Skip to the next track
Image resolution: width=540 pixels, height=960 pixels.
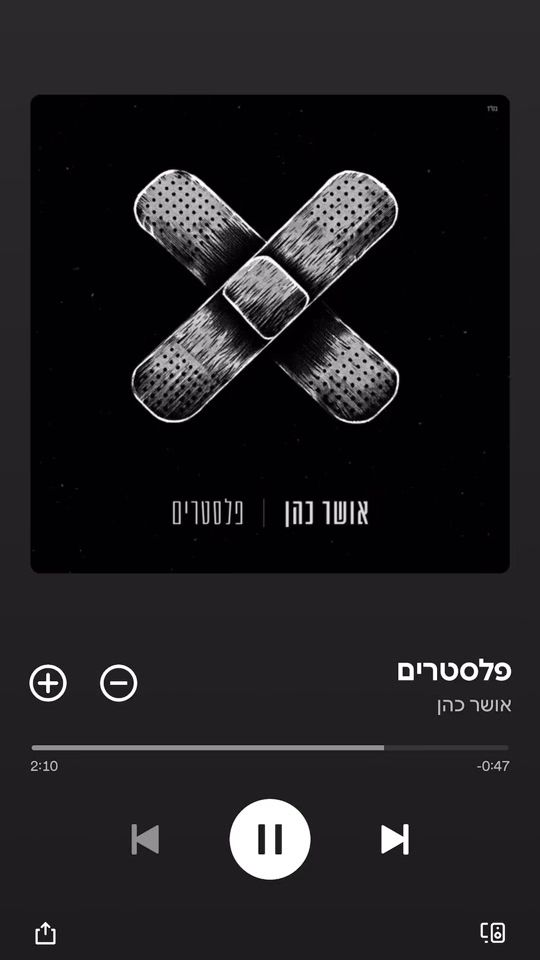(395, 839)
